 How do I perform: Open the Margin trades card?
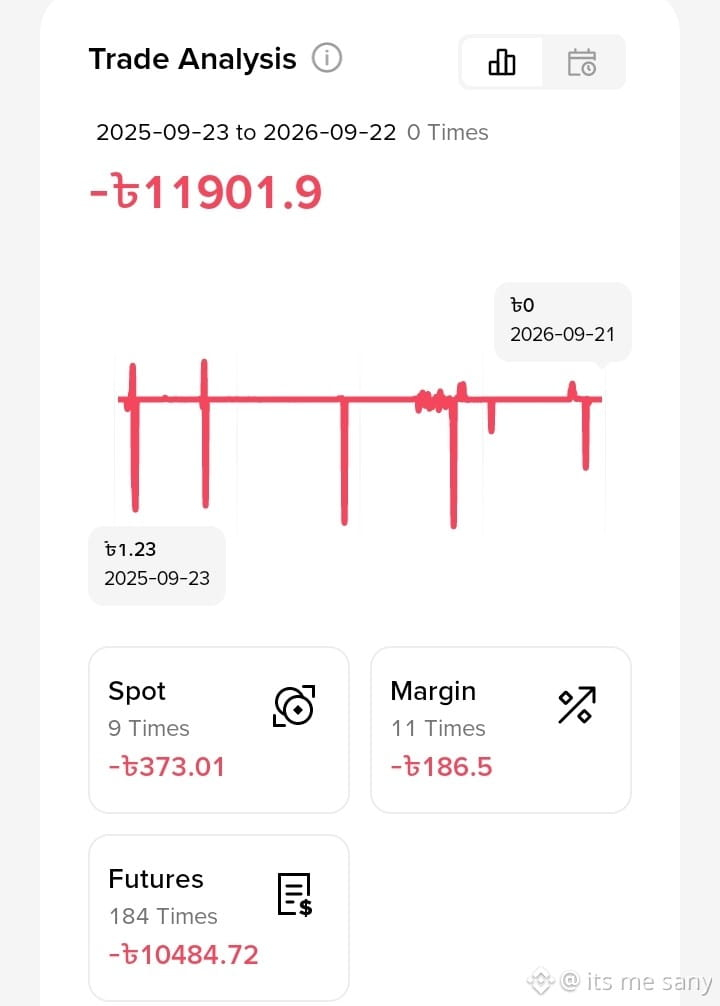click(501, 729)
